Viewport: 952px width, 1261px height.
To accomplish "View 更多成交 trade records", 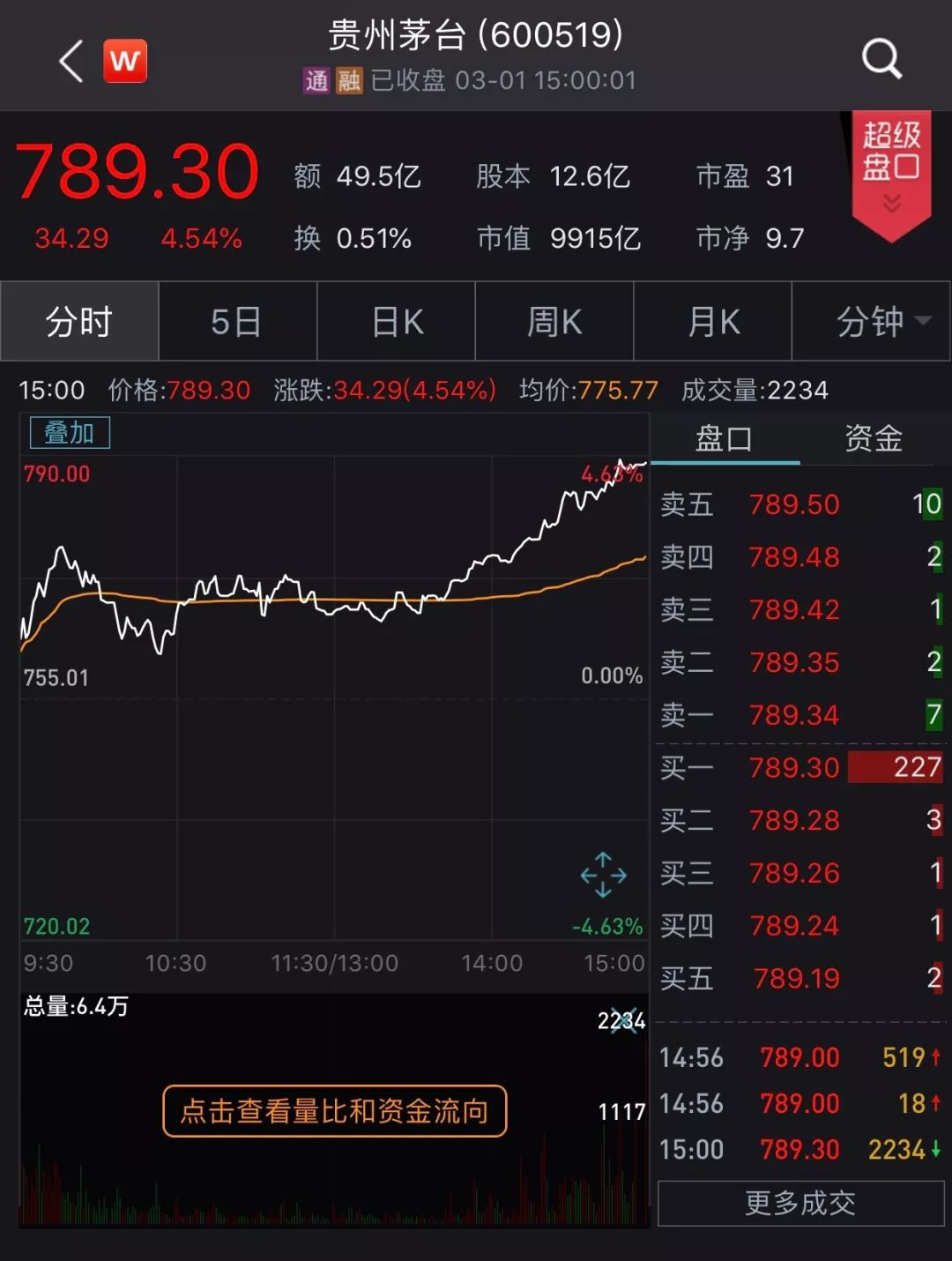I will coord(800,1203).
